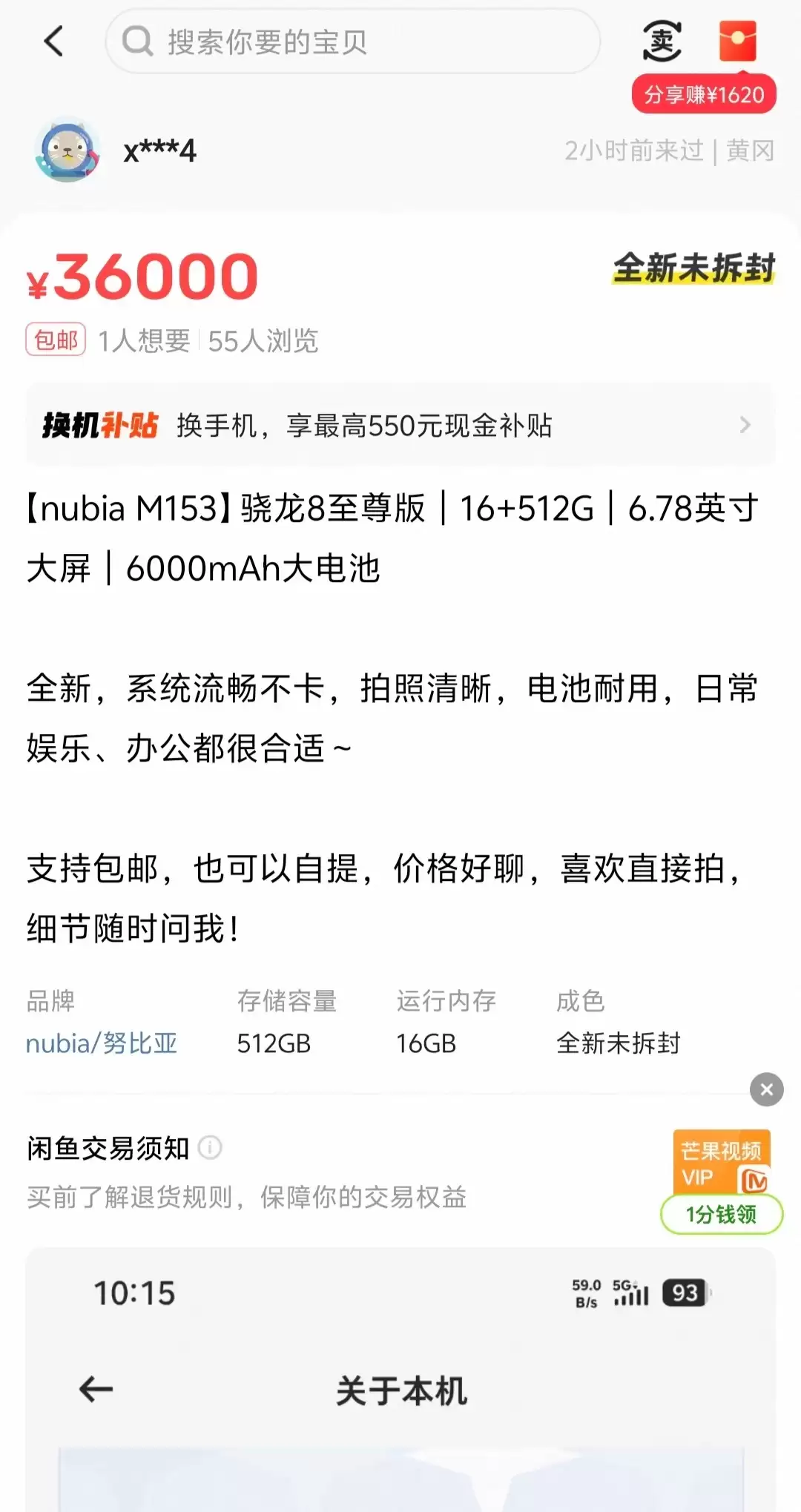
Task: Dismiss the Mango TV promo with the X
Action: coord(765,1089)
